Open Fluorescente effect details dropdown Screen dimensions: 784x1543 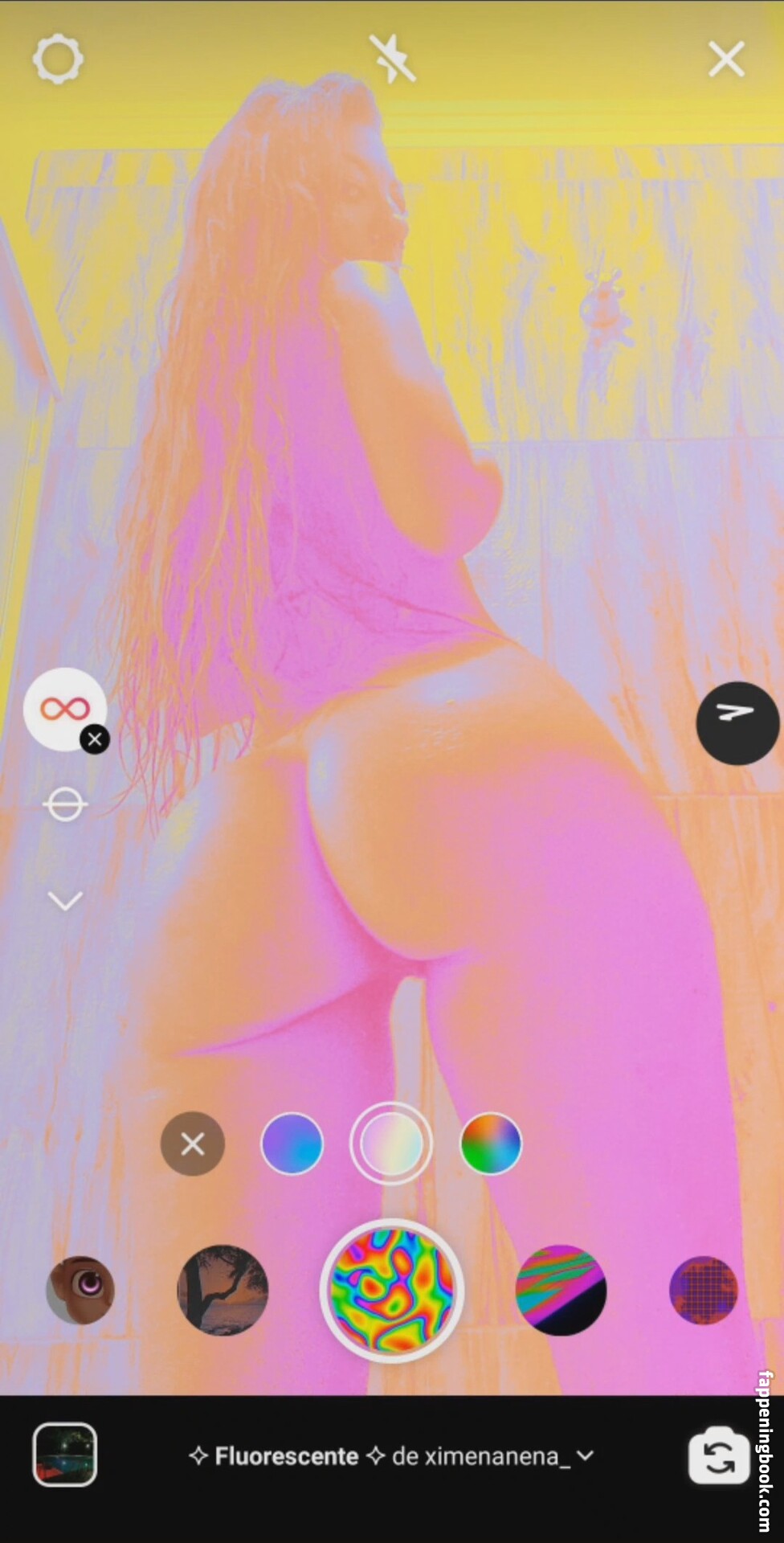pos(391,1456)
